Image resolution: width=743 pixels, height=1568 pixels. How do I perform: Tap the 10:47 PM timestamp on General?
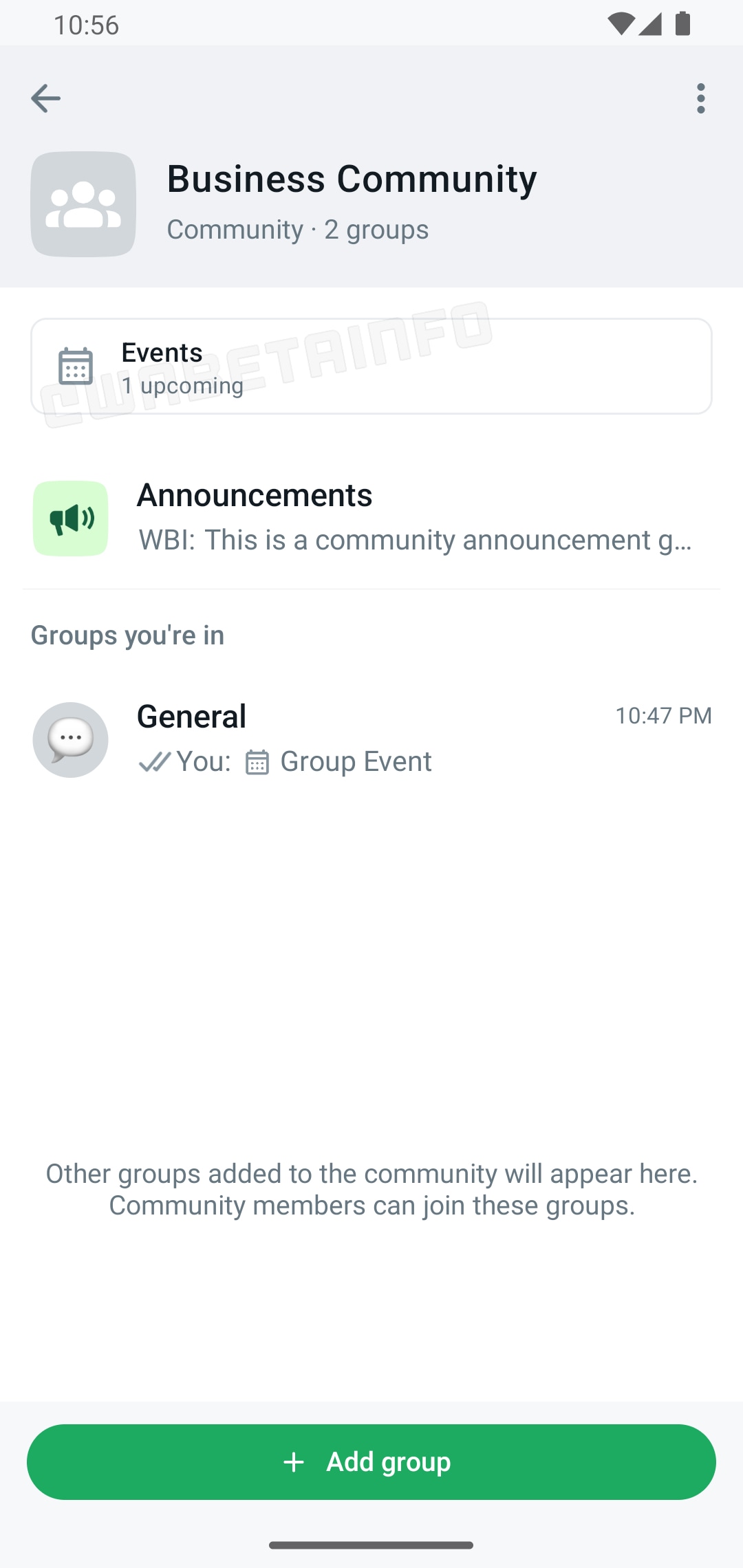663,715
